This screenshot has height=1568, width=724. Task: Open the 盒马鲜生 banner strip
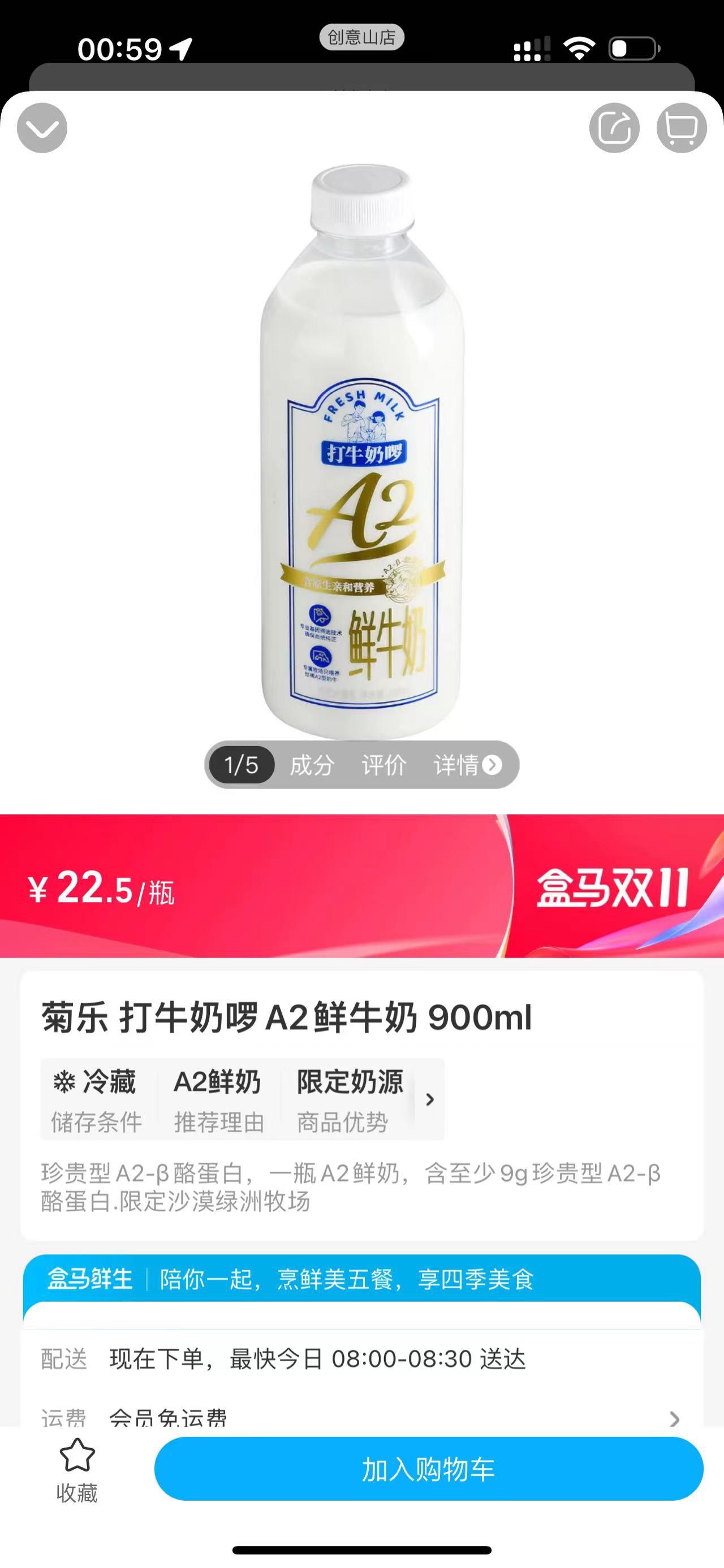click(361, 1279)
